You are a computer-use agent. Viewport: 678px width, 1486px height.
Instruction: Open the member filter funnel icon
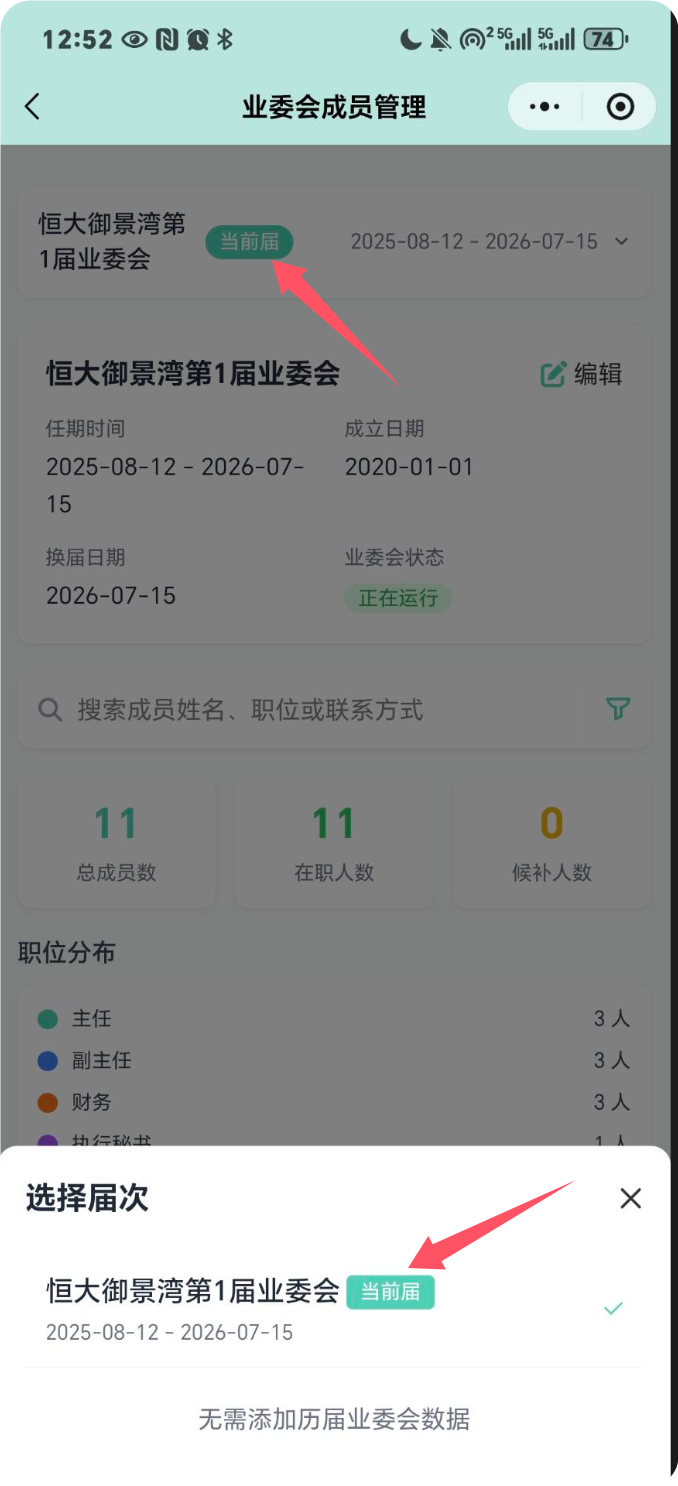click(x=618, y=710)
